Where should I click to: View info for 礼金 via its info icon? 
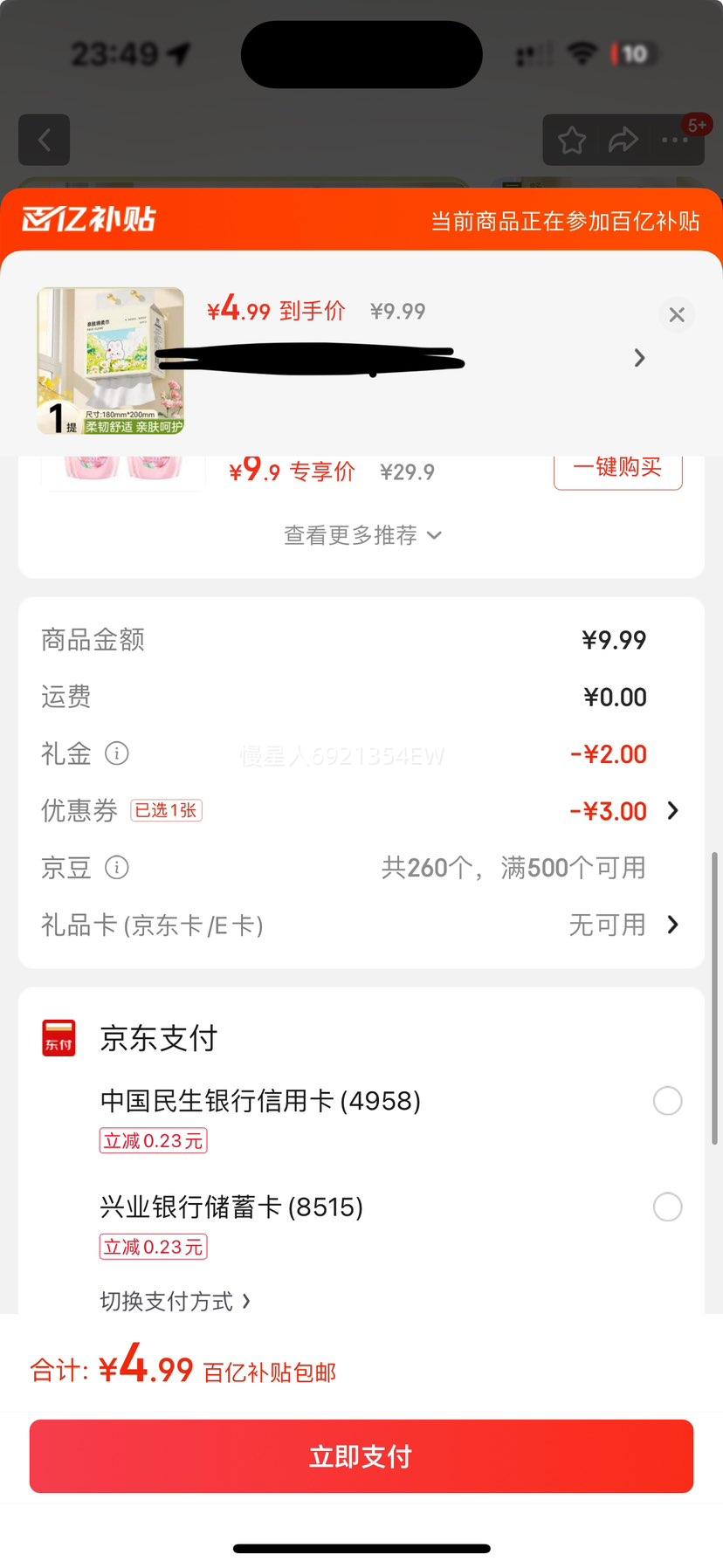tap(117, 753)
